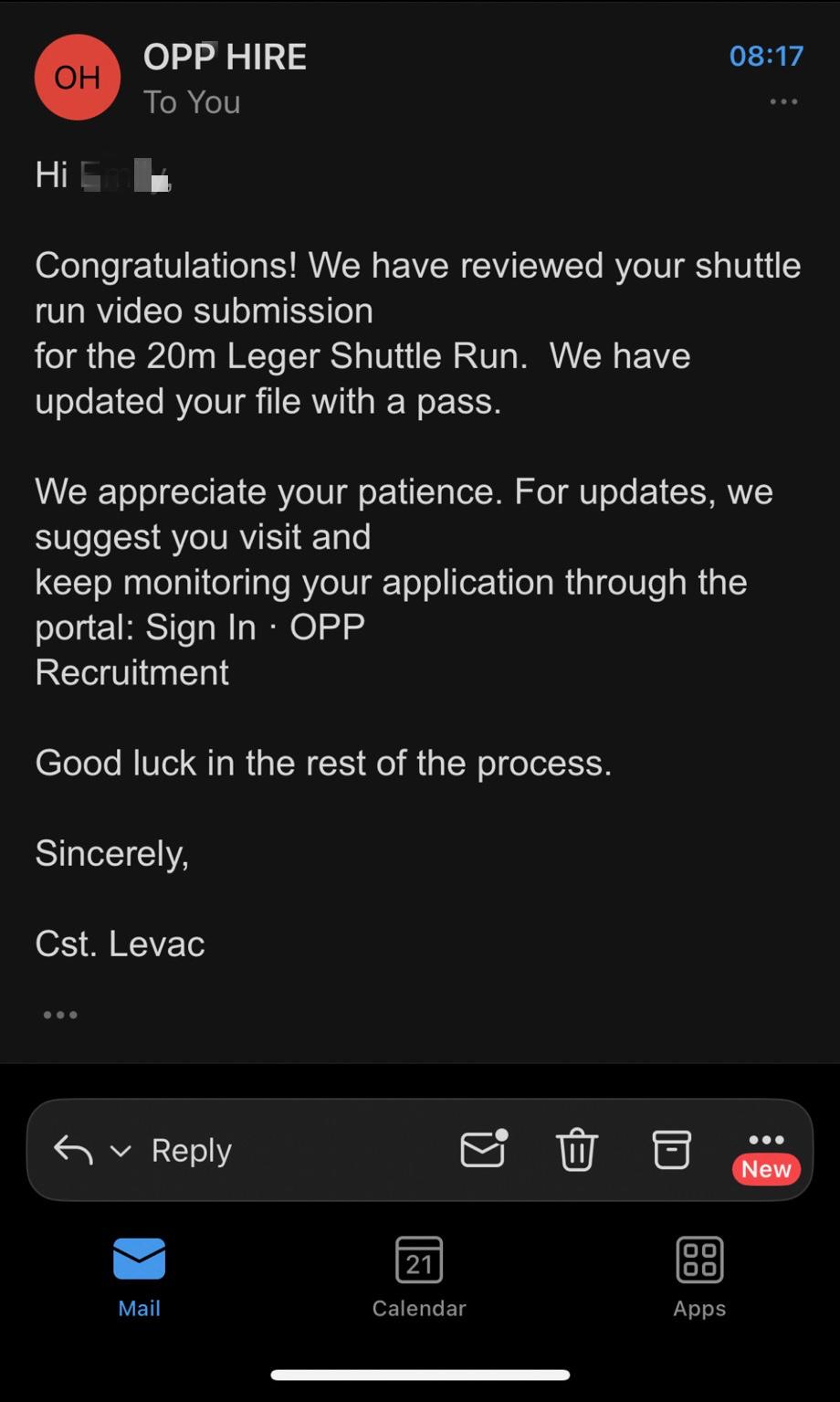
Task: Reply to the OPP HIRE email
Action: point(191,1150)
